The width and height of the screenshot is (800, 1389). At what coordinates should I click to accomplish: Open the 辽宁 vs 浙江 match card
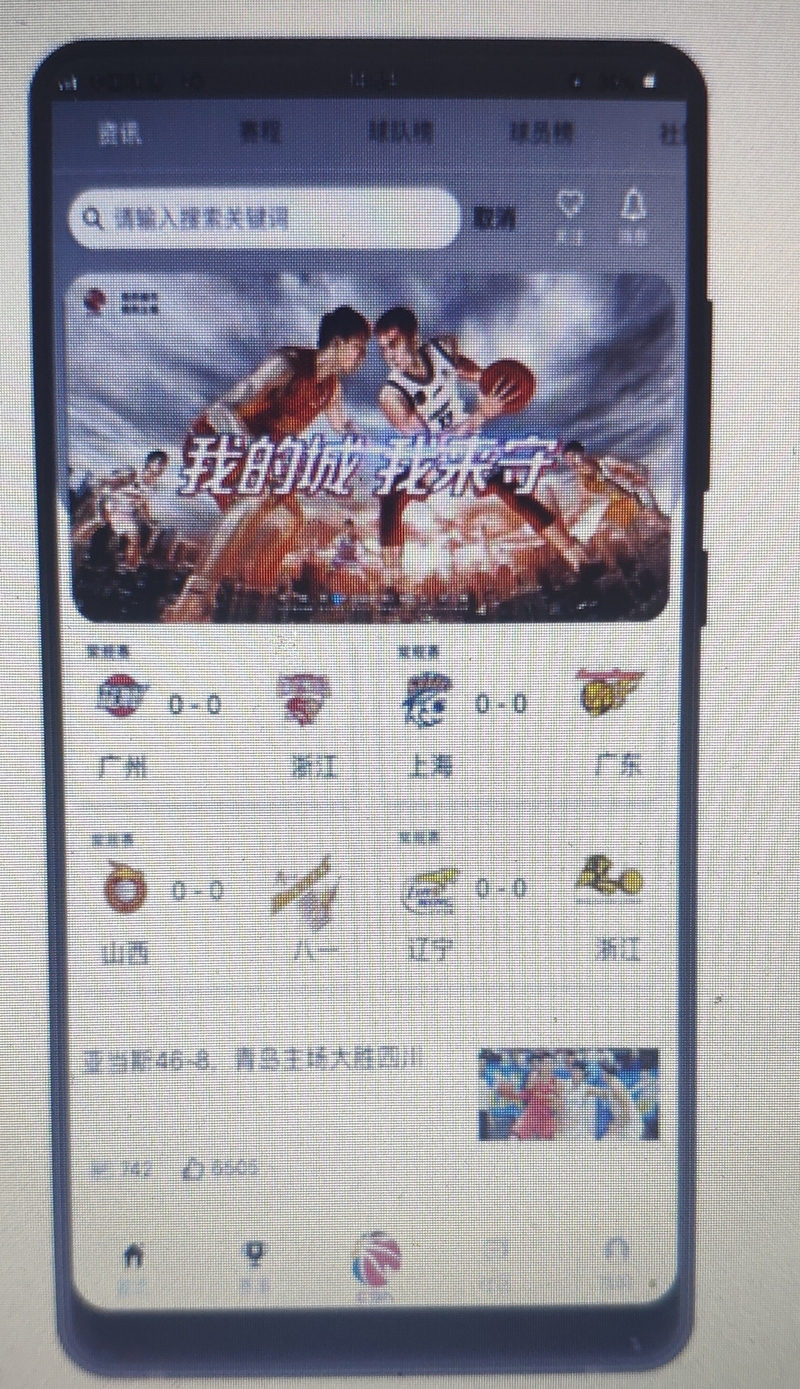pyautogui.click(x=524, y=899)
